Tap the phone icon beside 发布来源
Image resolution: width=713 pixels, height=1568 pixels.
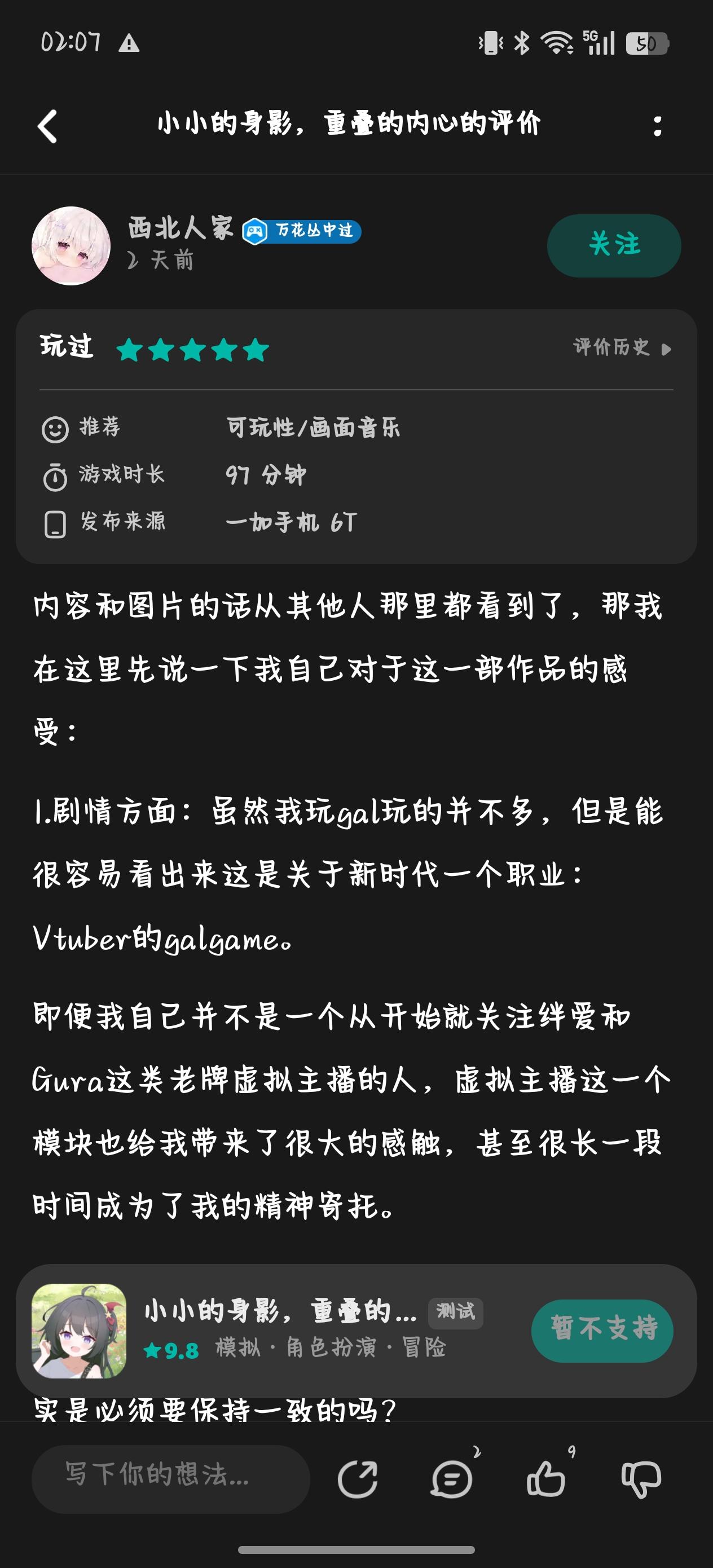55,522
